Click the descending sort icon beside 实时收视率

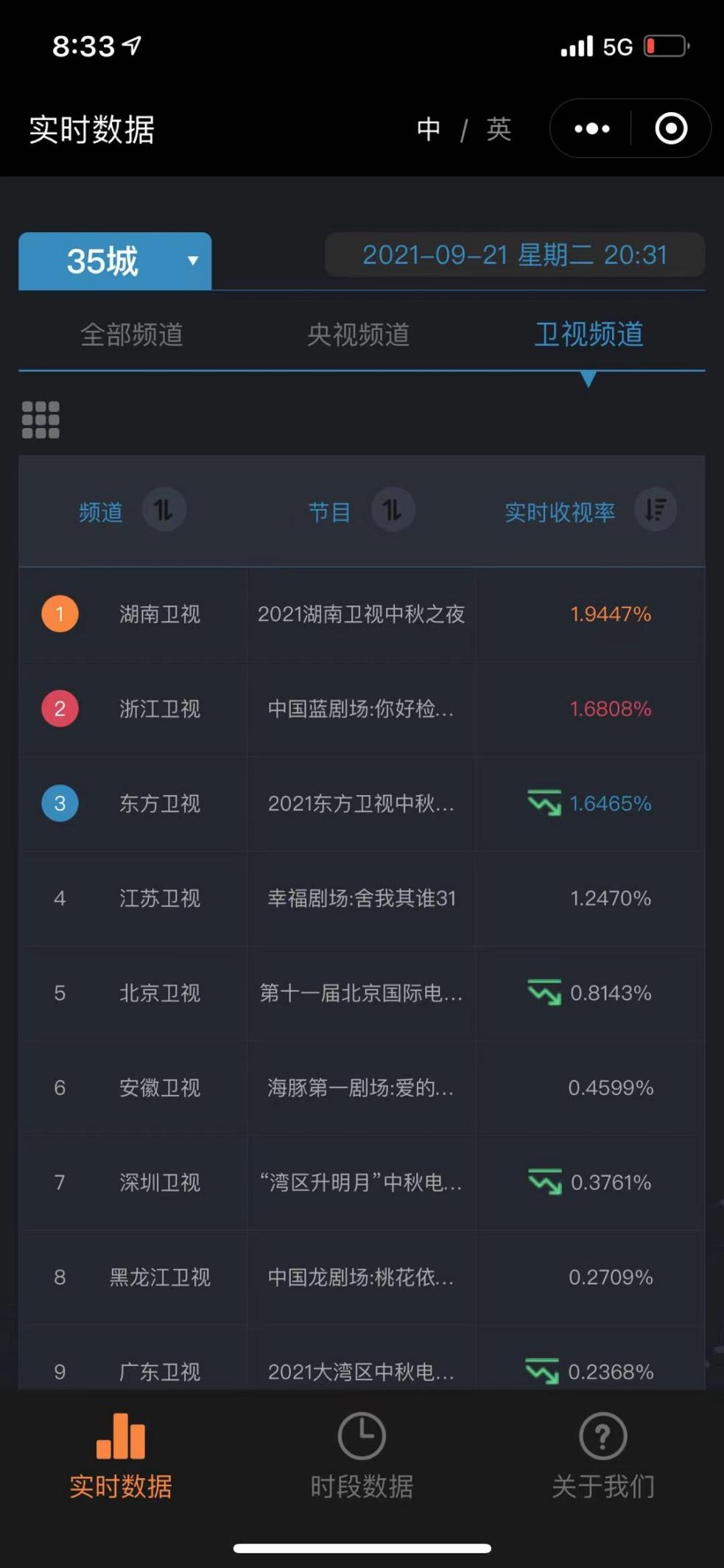click(654, 509)
